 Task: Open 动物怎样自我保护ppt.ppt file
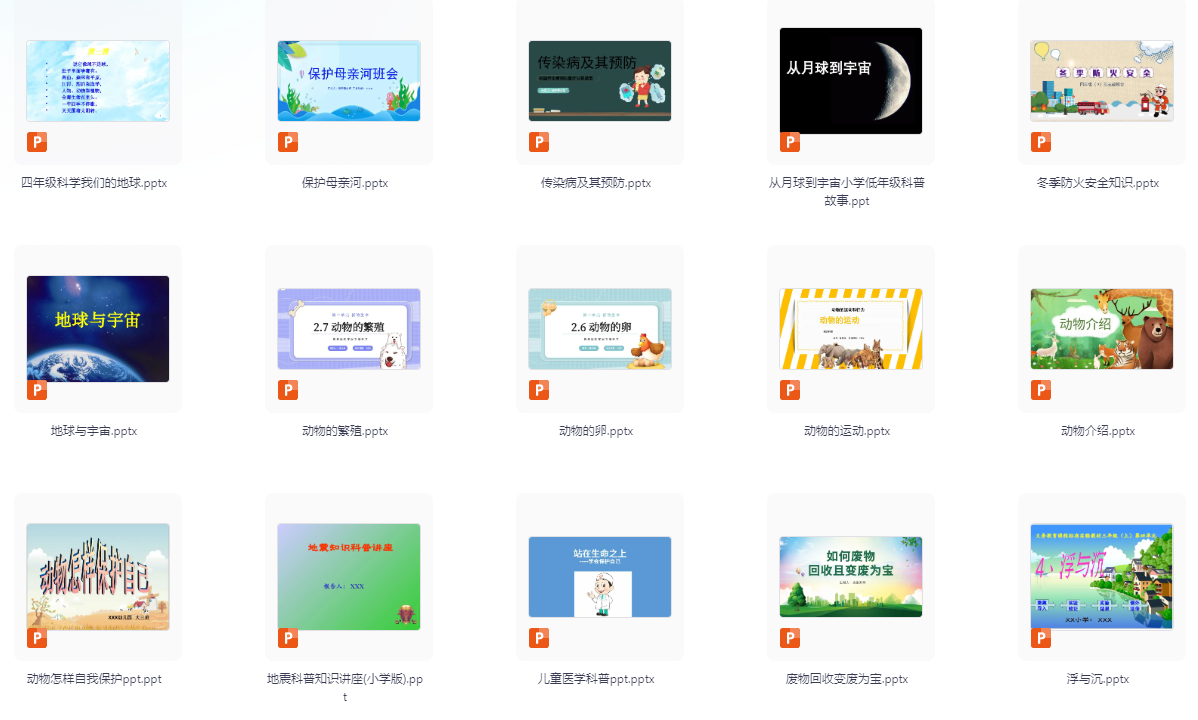98,577
